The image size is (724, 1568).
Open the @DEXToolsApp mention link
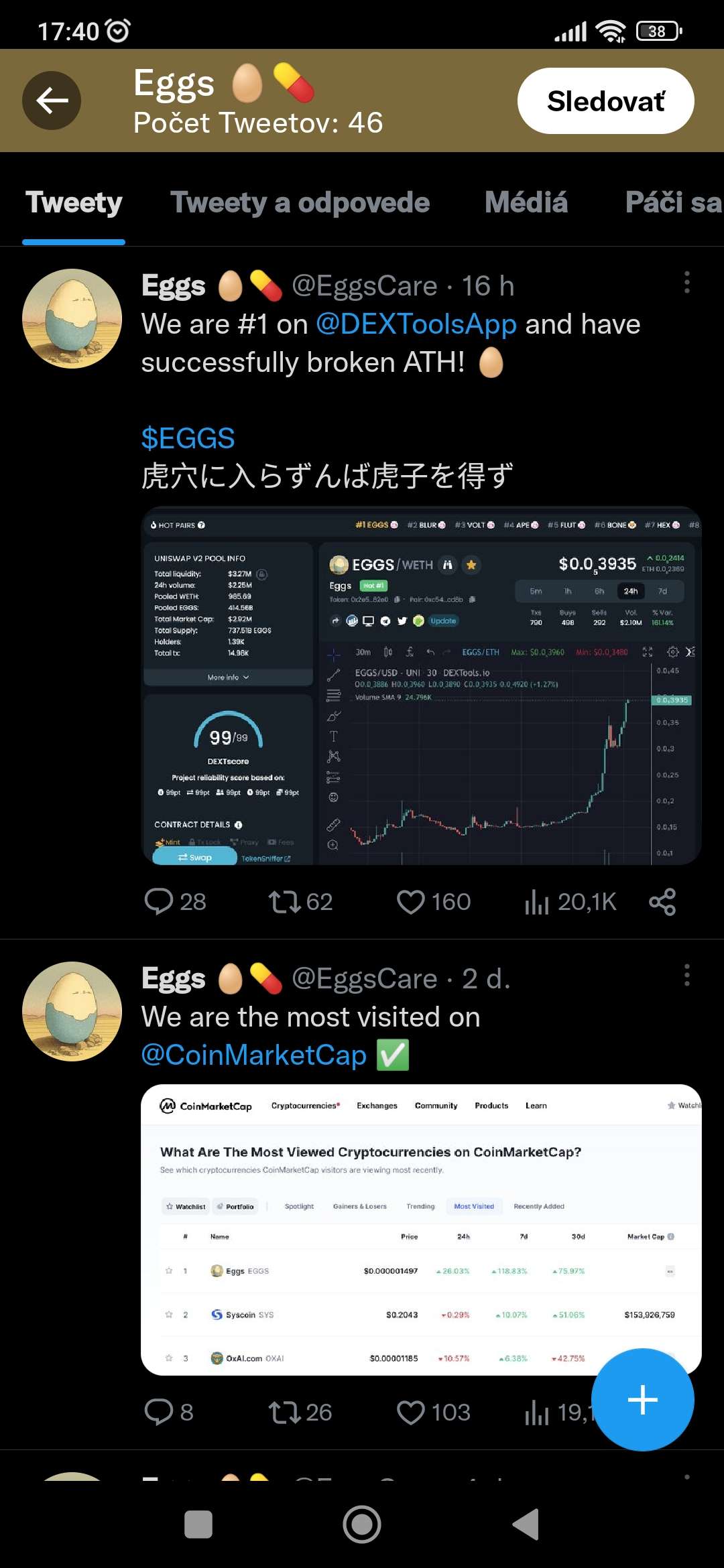click(x=416, y=324)
